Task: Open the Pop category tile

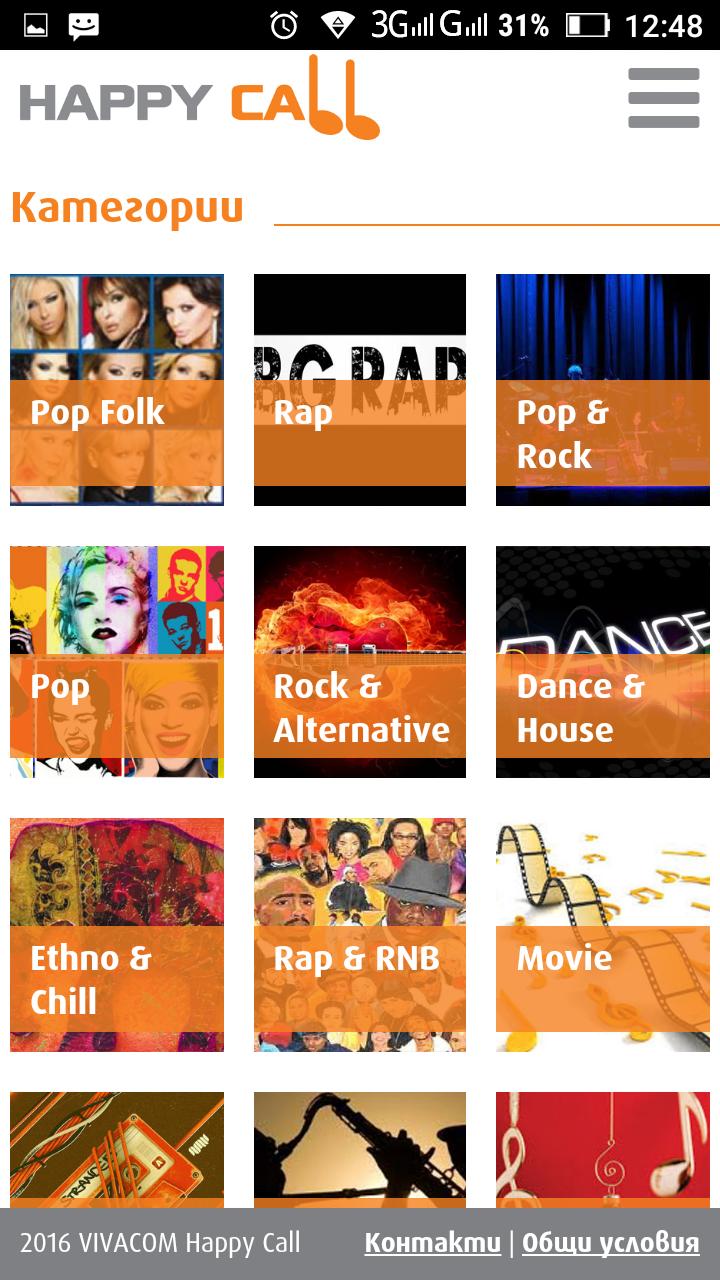Action: pos(117,662)
